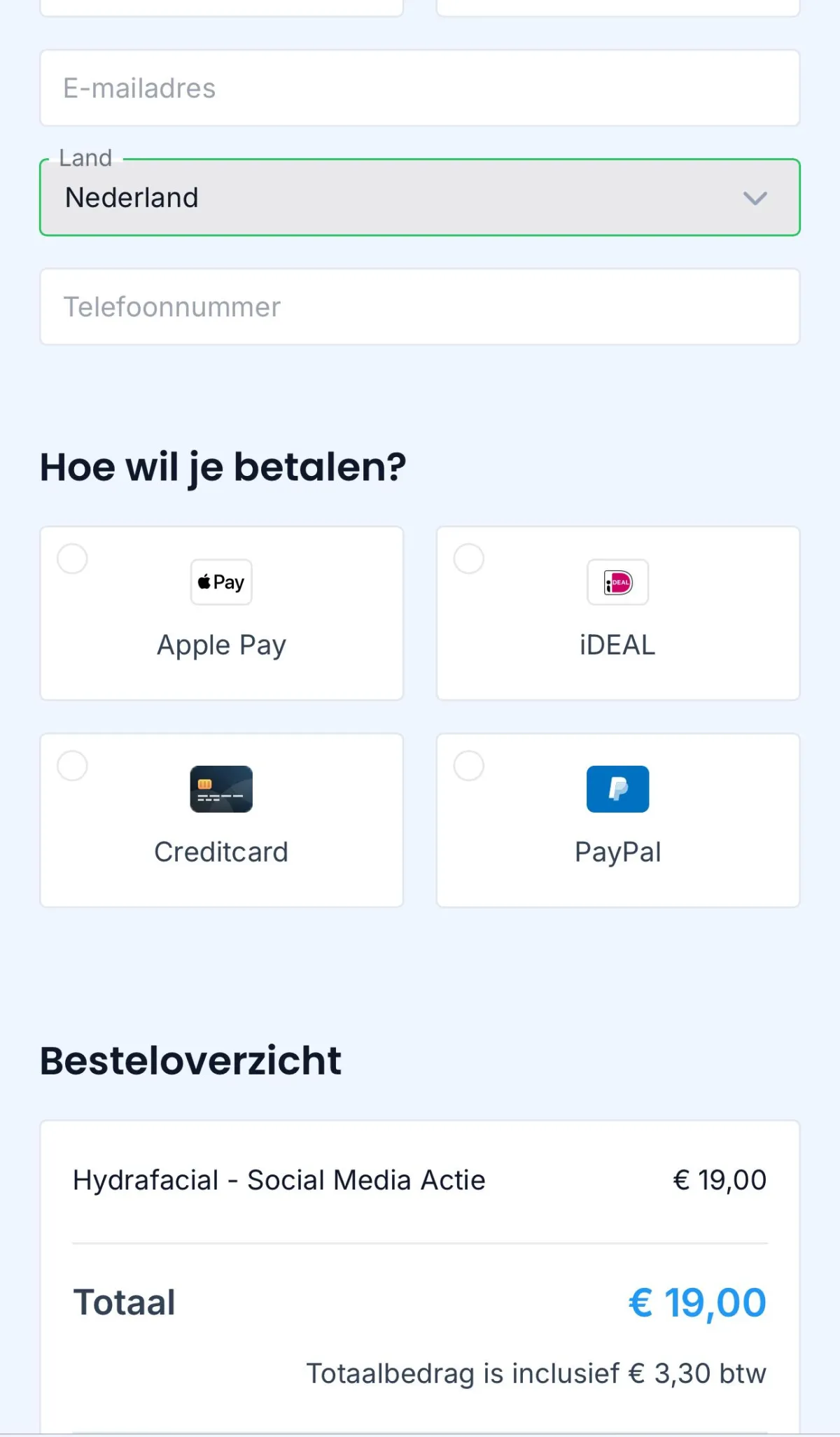Open the Land dropdown showing Nederland

[419, 197]
